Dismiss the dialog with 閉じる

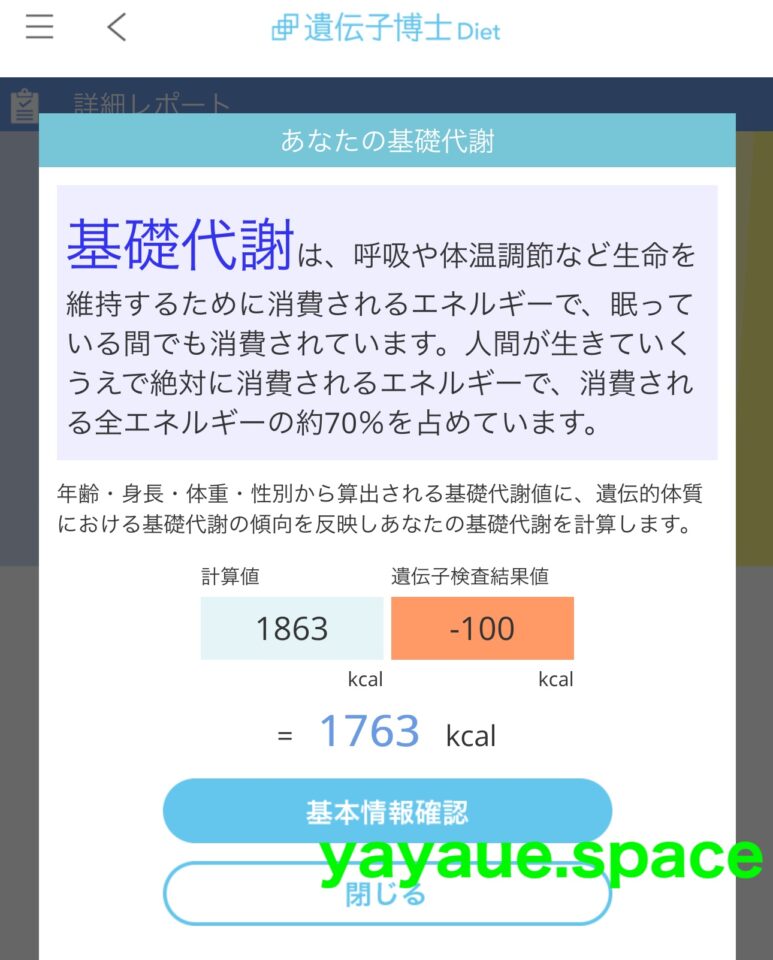click(386, 894)
